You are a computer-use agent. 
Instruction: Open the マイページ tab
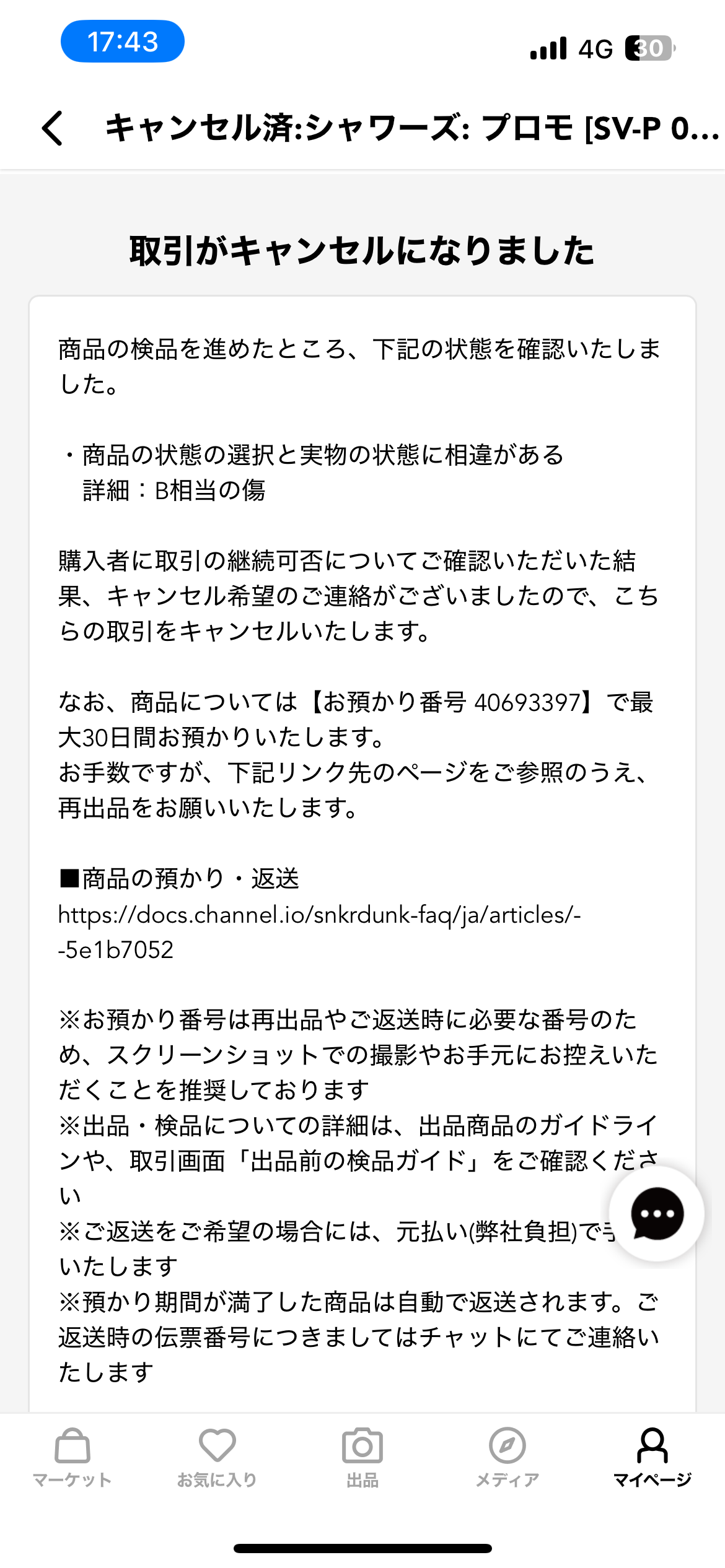click(x=652, y=1458)
